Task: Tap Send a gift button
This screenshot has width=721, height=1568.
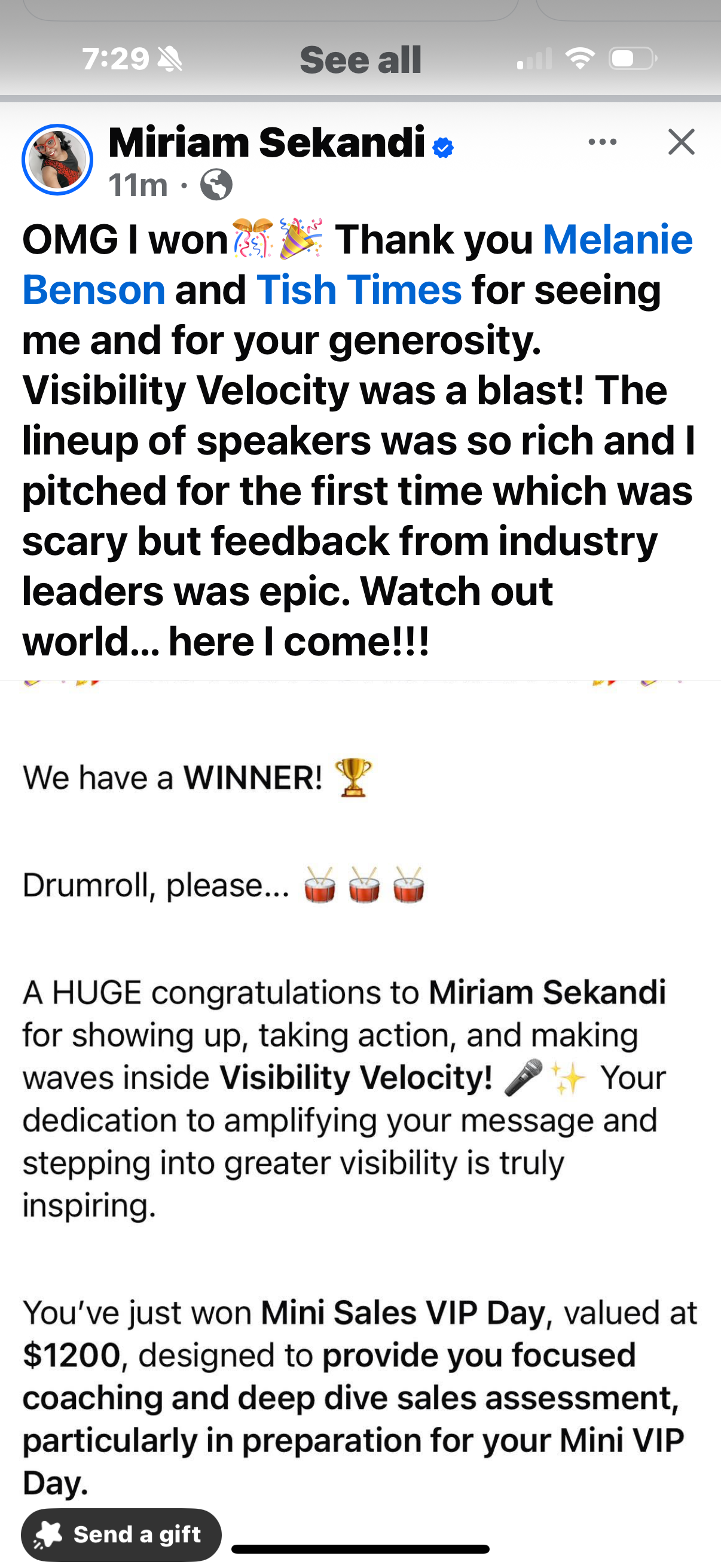Action: click(x=121, y=1534)
